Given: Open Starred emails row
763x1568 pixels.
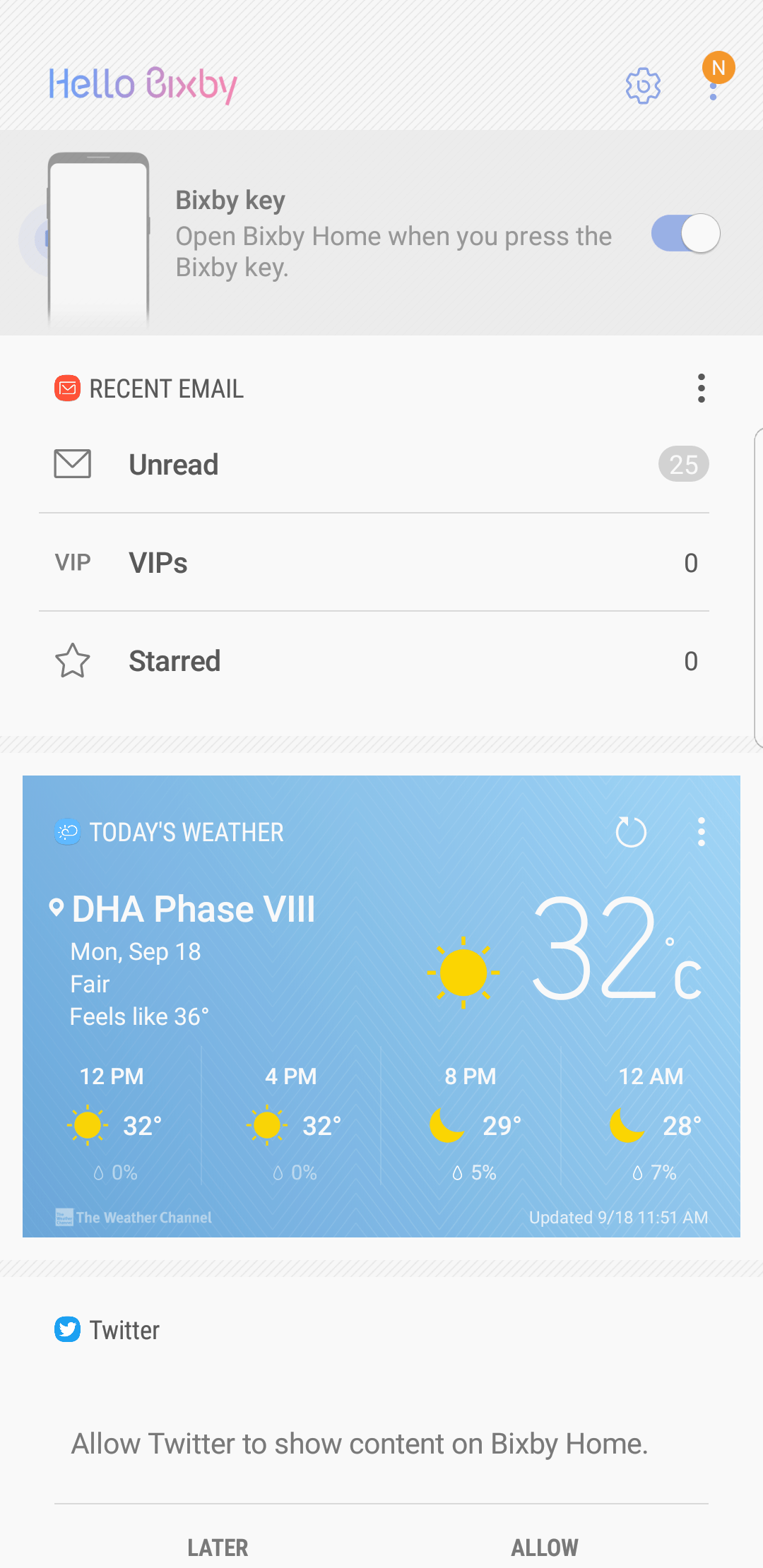Looking at the screenshot, I should pyautogui.click(x=374, y=661).
